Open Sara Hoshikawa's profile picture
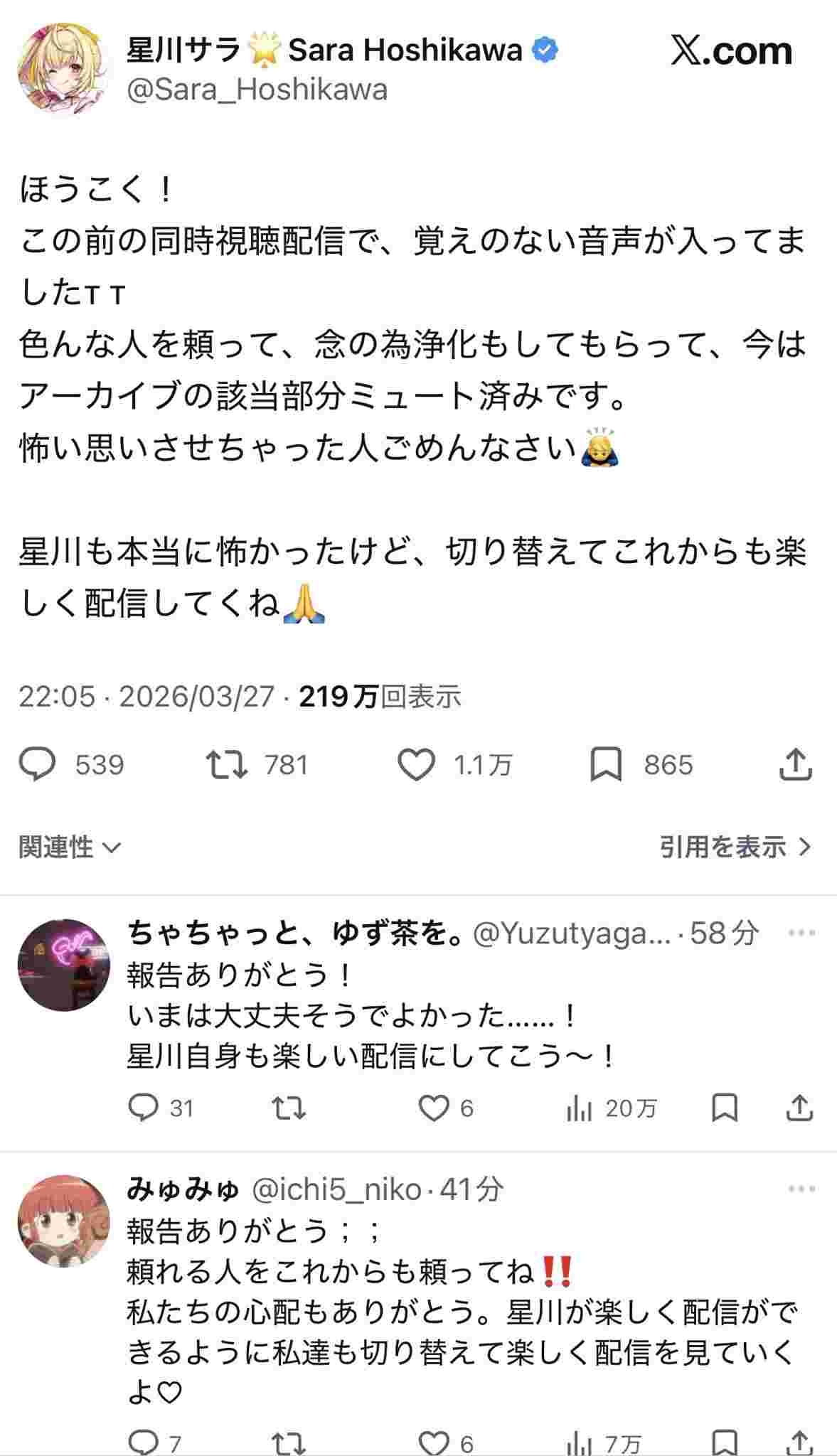 64,68
